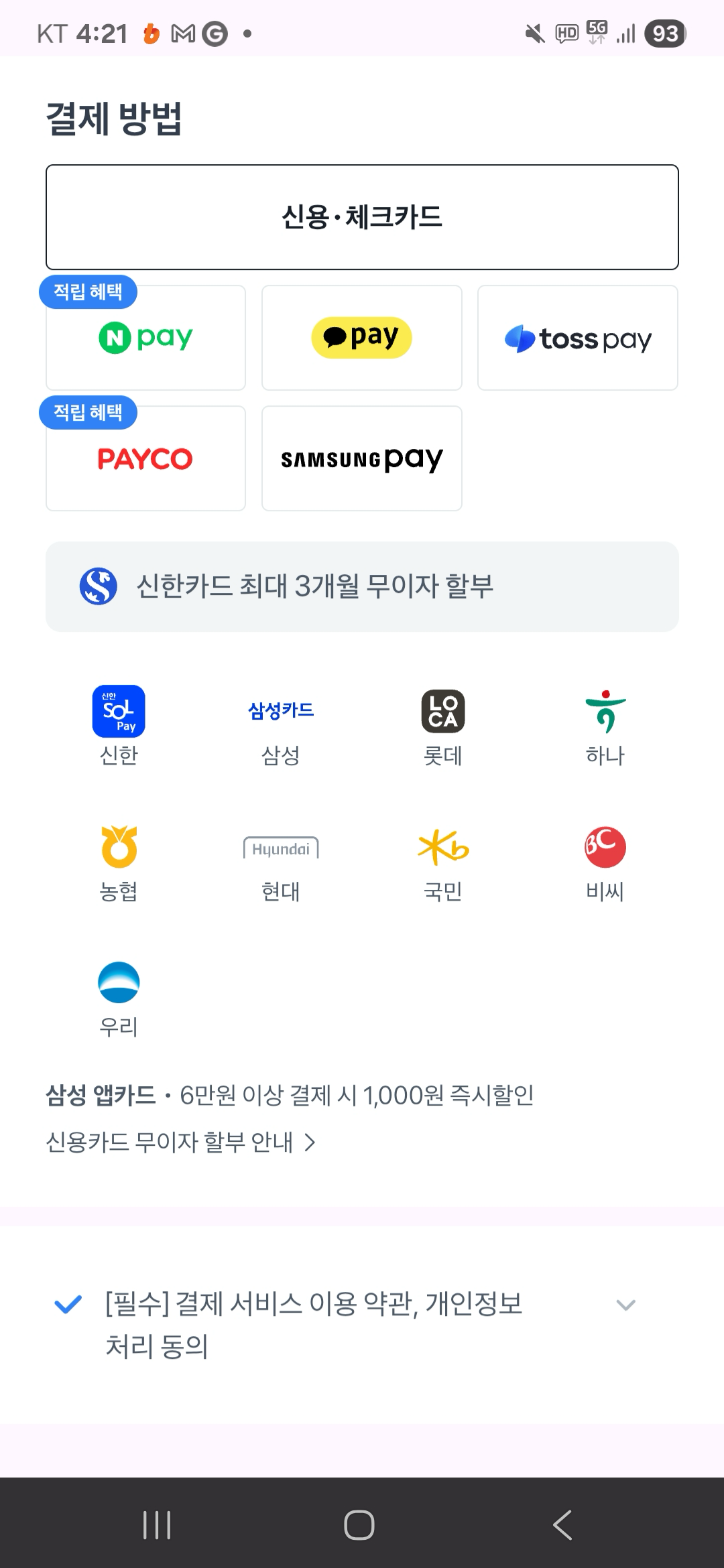Image resolution: width=724 pixels, height=1568 pixels.
Task: Choose 비씨 BC card
Action: pyautogui.click(x=605, y=862)
